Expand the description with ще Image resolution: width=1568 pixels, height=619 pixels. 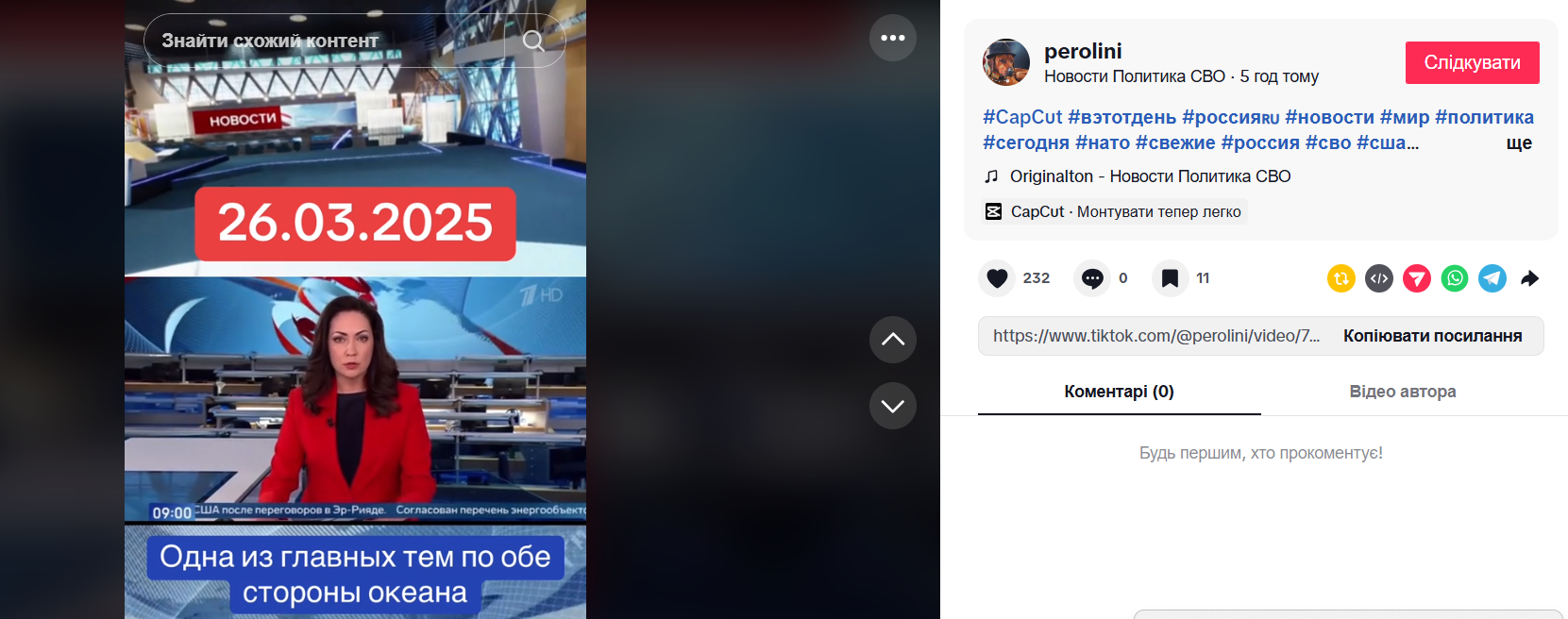click(1518, 142)
